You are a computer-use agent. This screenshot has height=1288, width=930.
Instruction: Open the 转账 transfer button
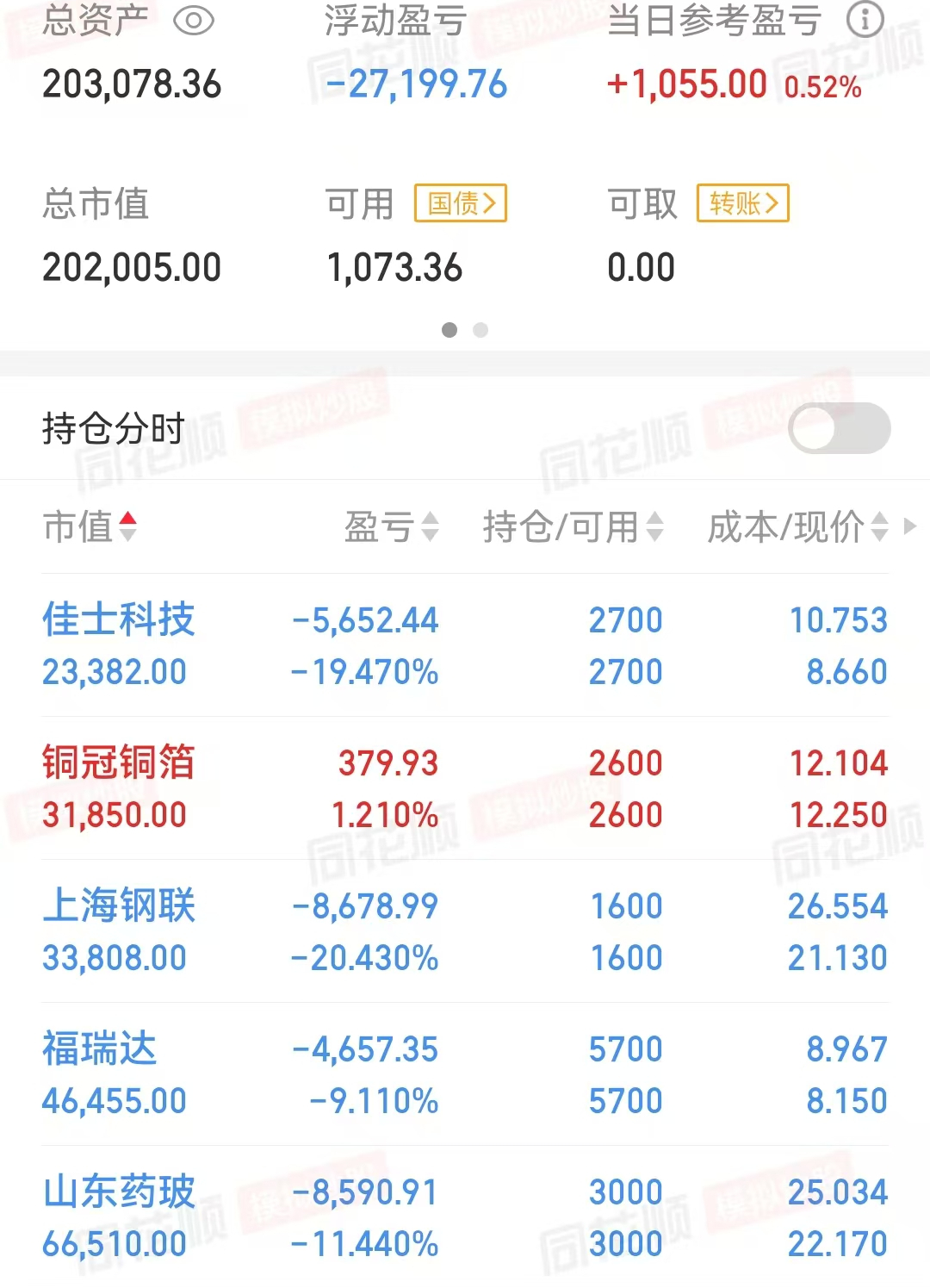[742, 203]
